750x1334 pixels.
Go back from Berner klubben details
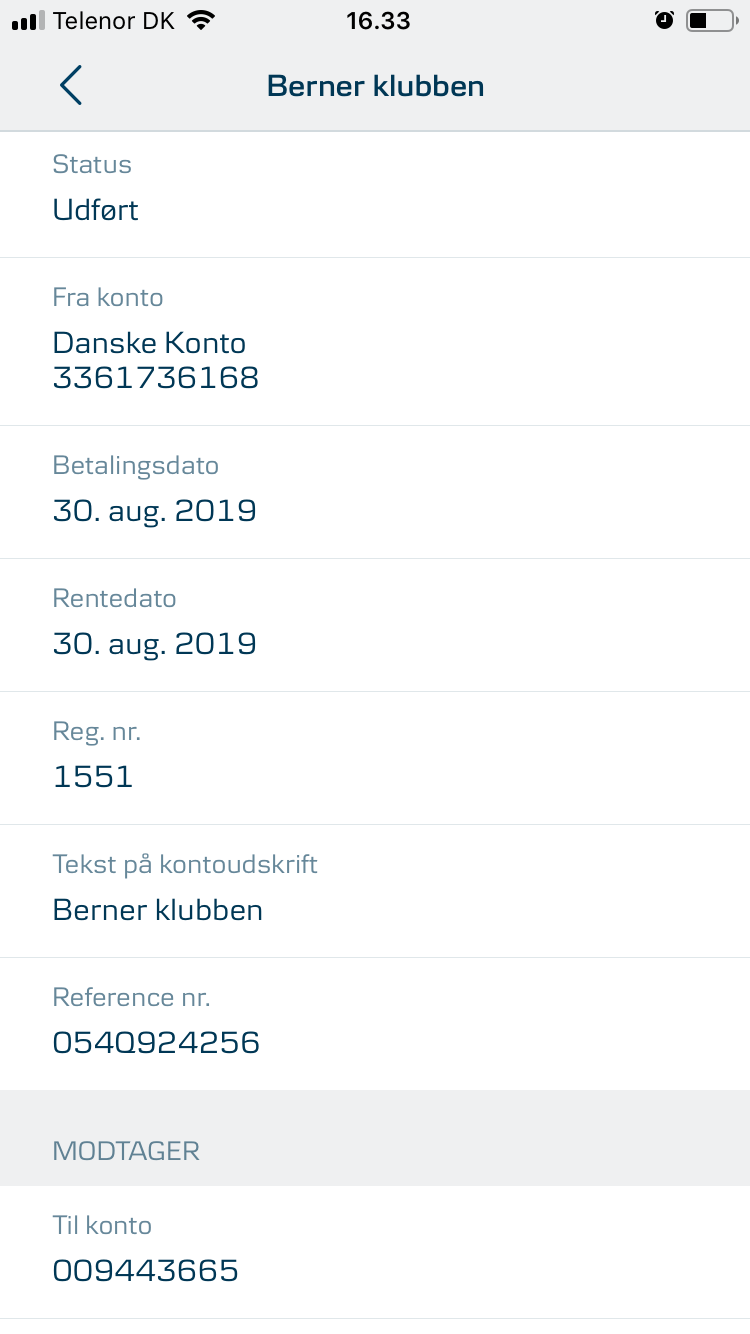click(70, 86)
